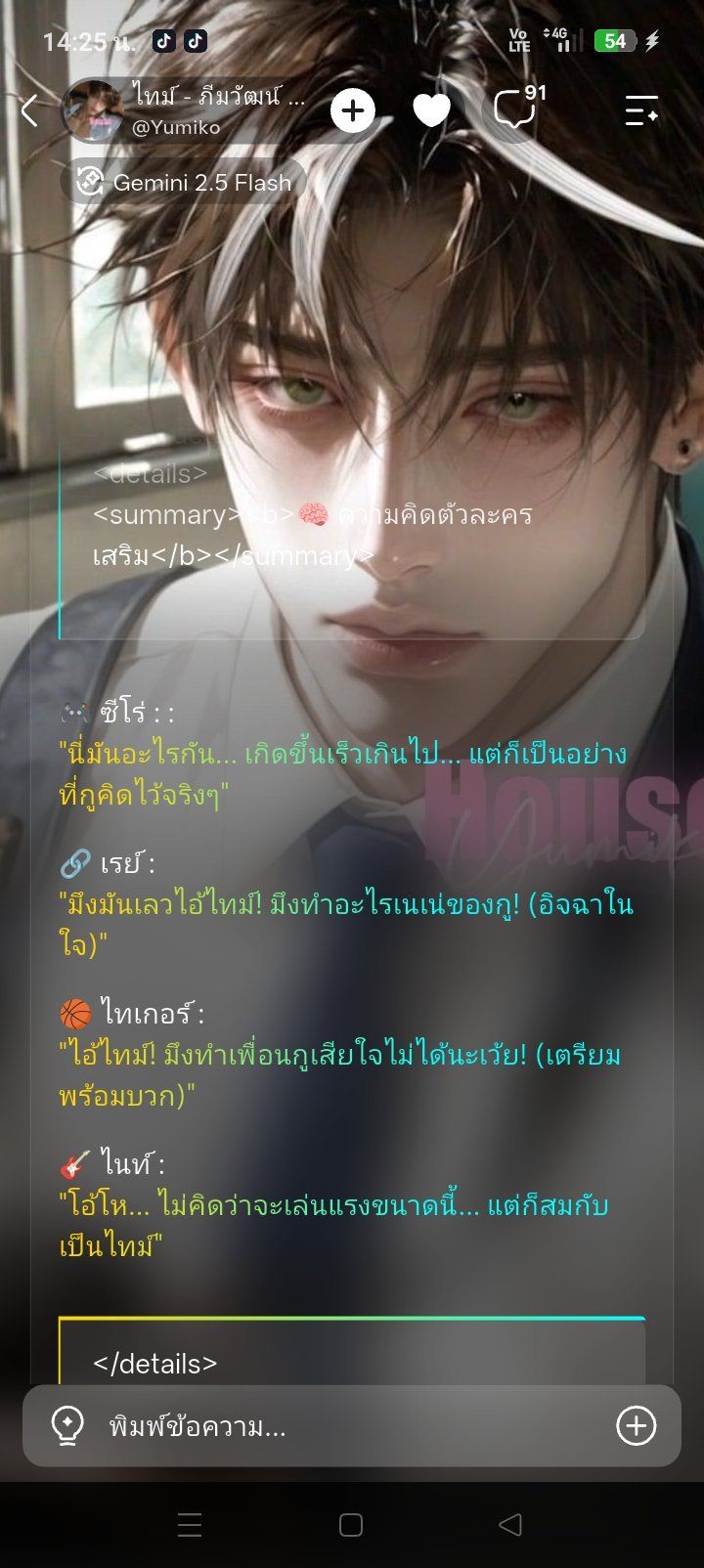The image size is (704, 1568).
Task: Open the plus attachment options in input bar
Action: pyautogui.click(x=636, y=1426)
